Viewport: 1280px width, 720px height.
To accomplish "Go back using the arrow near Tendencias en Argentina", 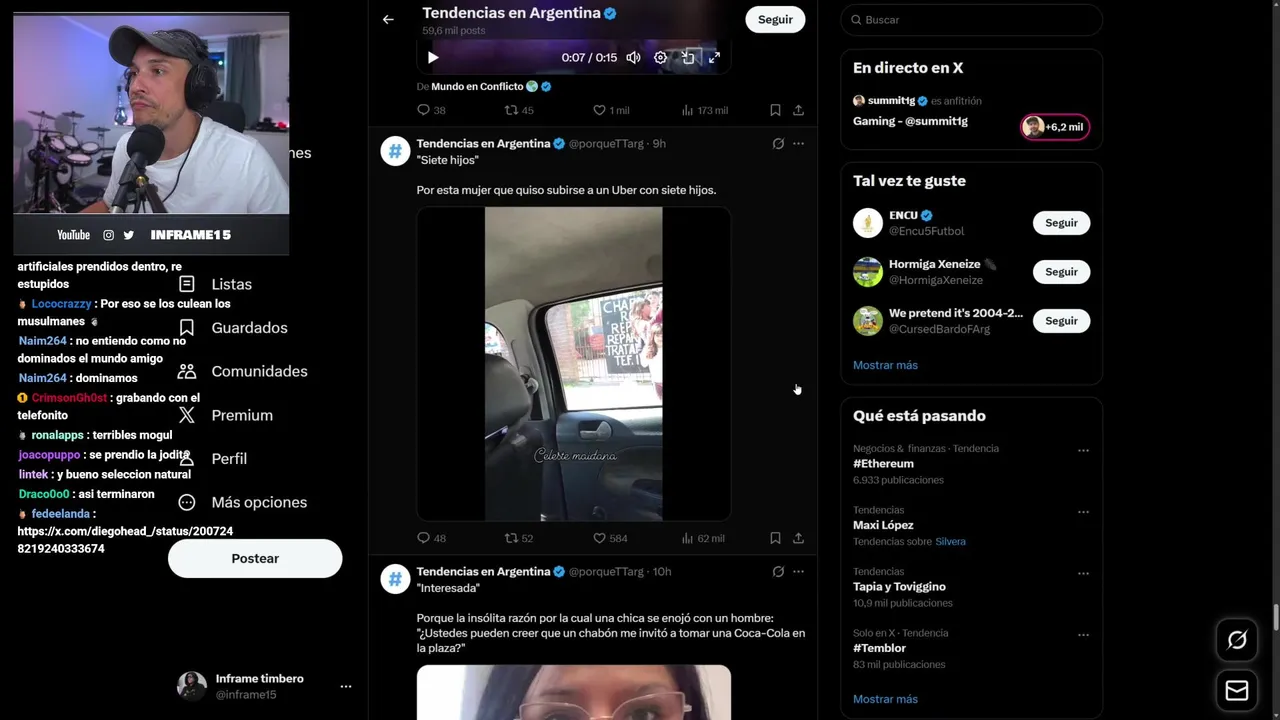I will coord(388,19).
